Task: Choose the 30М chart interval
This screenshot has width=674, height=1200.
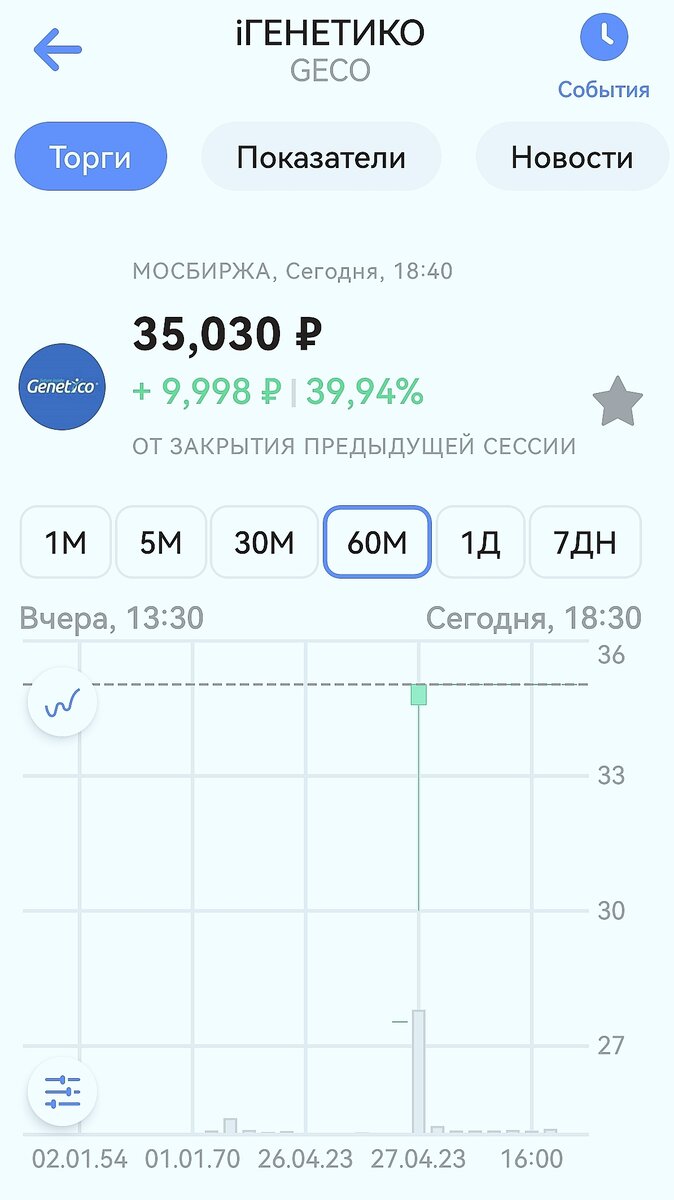Action: tap(264, 542)
